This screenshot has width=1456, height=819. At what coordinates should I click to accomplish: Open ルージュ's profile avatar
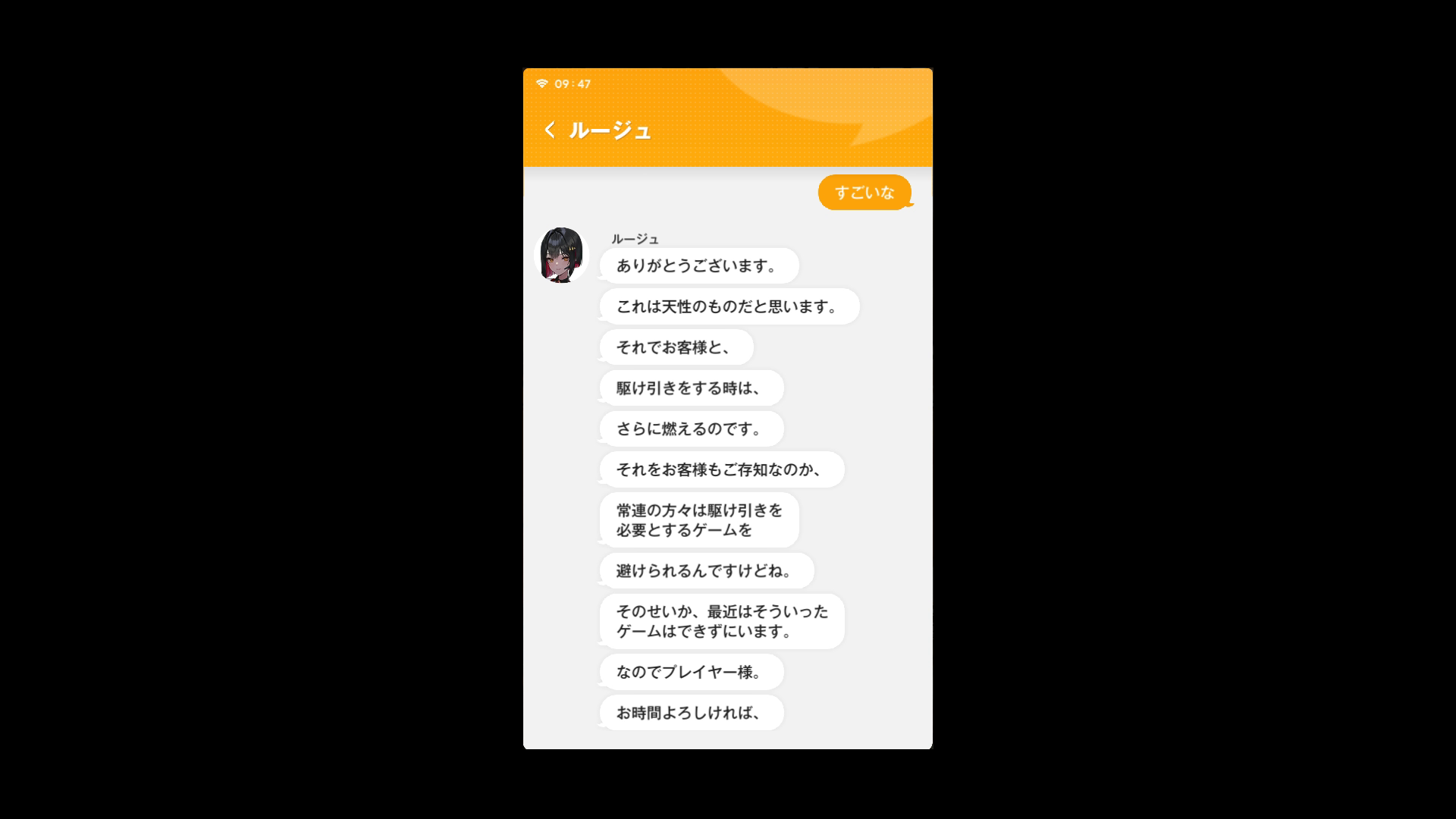(562, 255)
